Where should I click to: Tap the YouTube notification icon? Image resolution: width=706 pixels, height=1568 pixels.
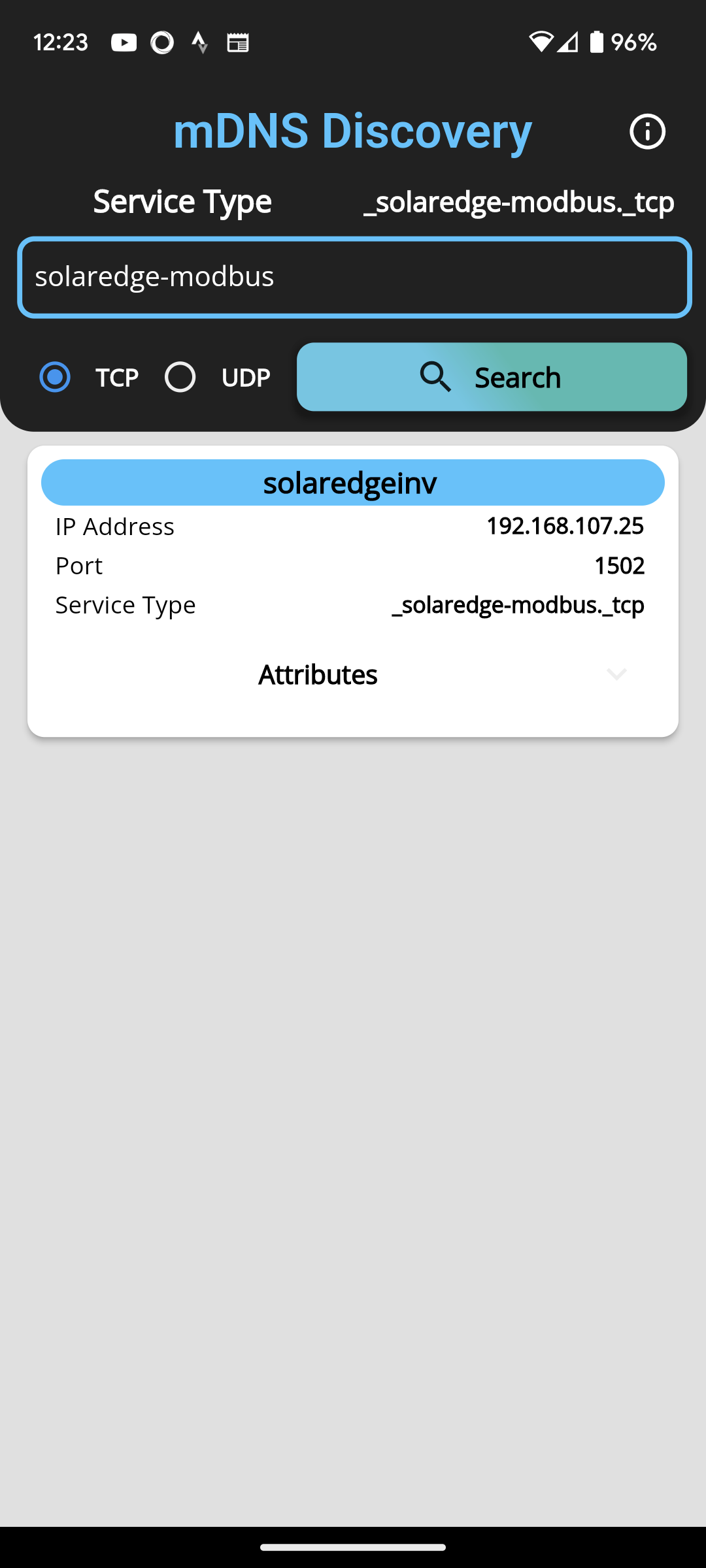coord(124,42)
